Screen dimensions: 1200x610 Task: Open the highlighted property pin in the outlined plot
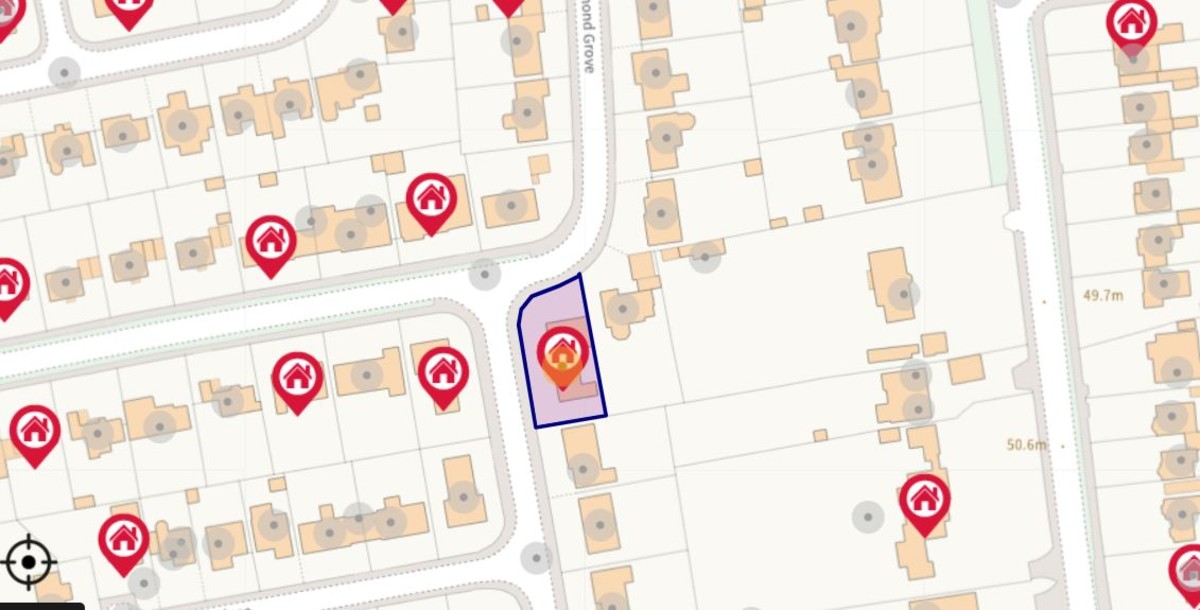coord(562,353)
